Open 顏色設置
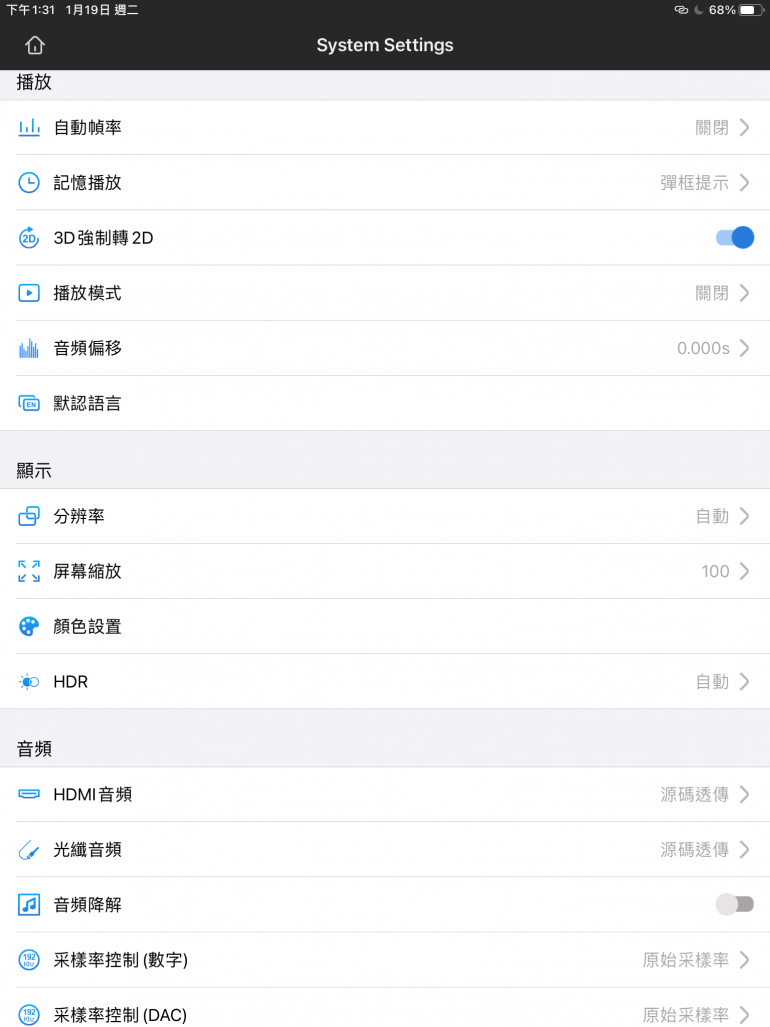This screenshot has width=770, height=1027. [385, 626]
